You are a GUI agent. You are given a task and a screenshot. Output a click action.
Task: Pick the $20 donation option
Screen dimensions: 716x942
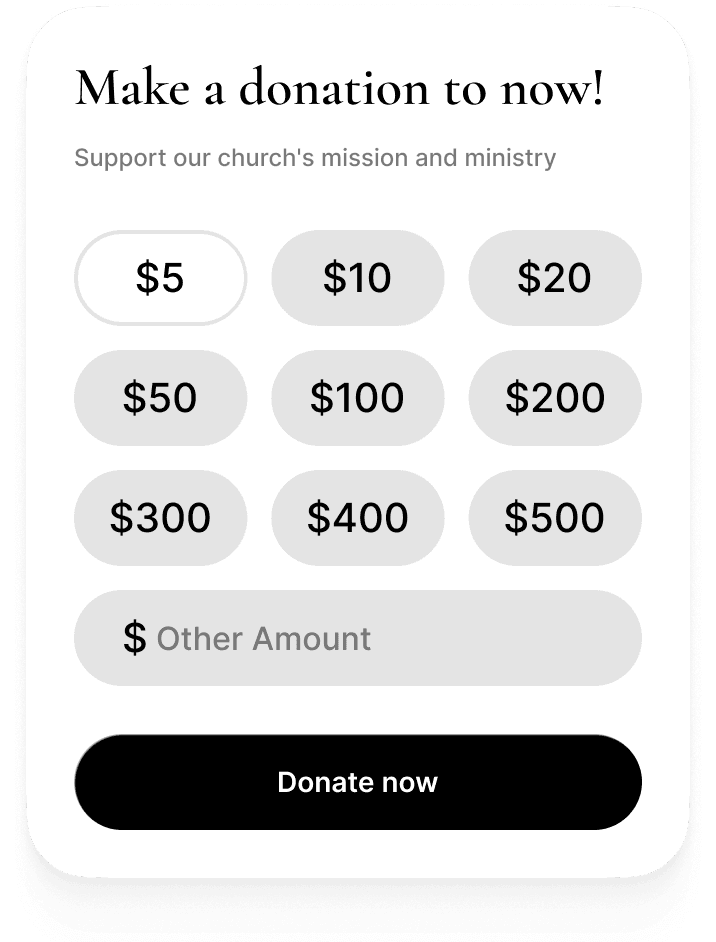554,278
